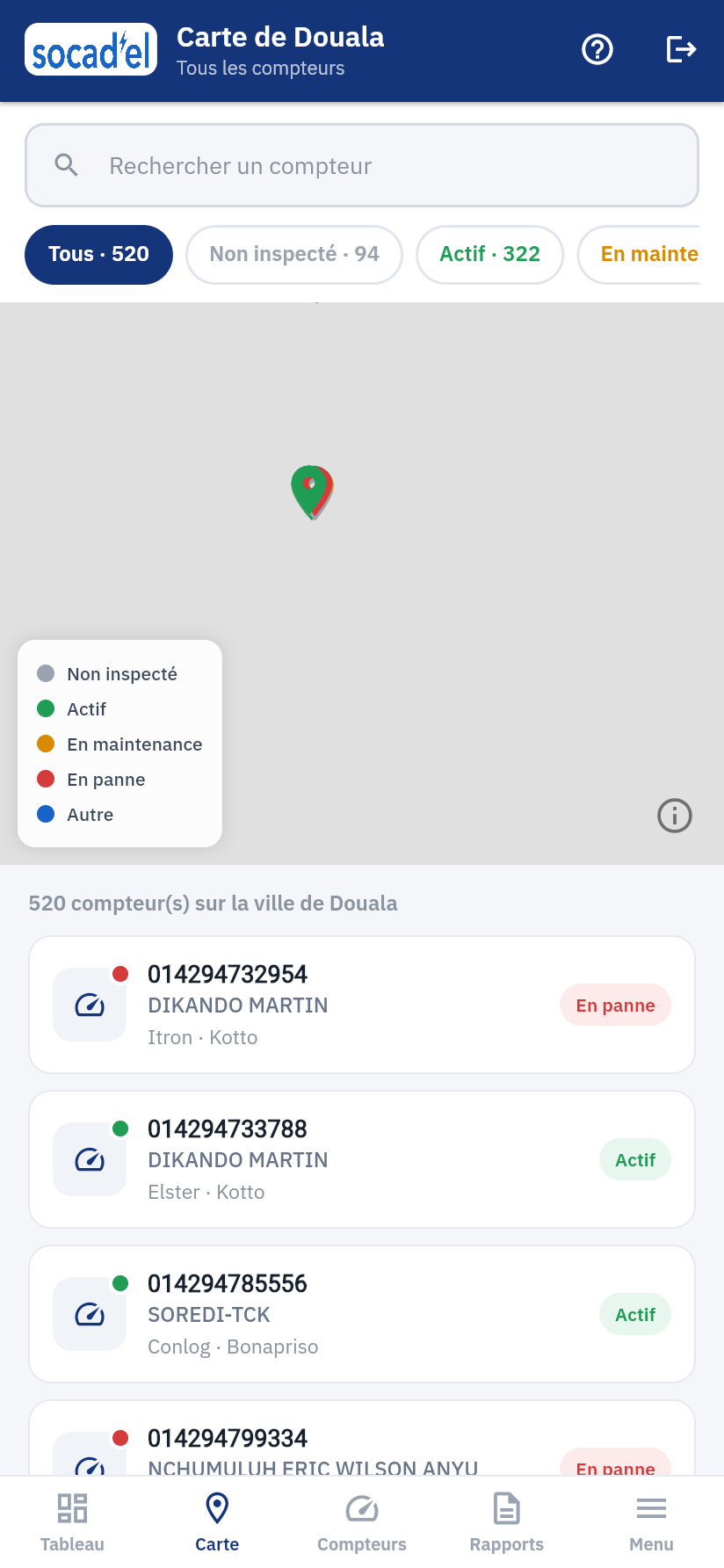Image resolution: width=724 pixels, height=1568 pixels.
Task: Open the map info icon
Action: tap(675, 816)
